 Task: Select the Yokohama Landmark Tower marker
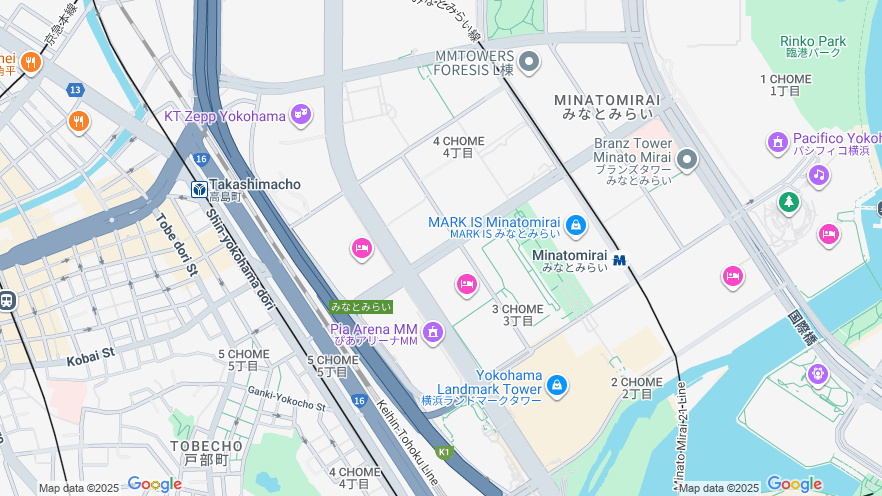point(557,384)
